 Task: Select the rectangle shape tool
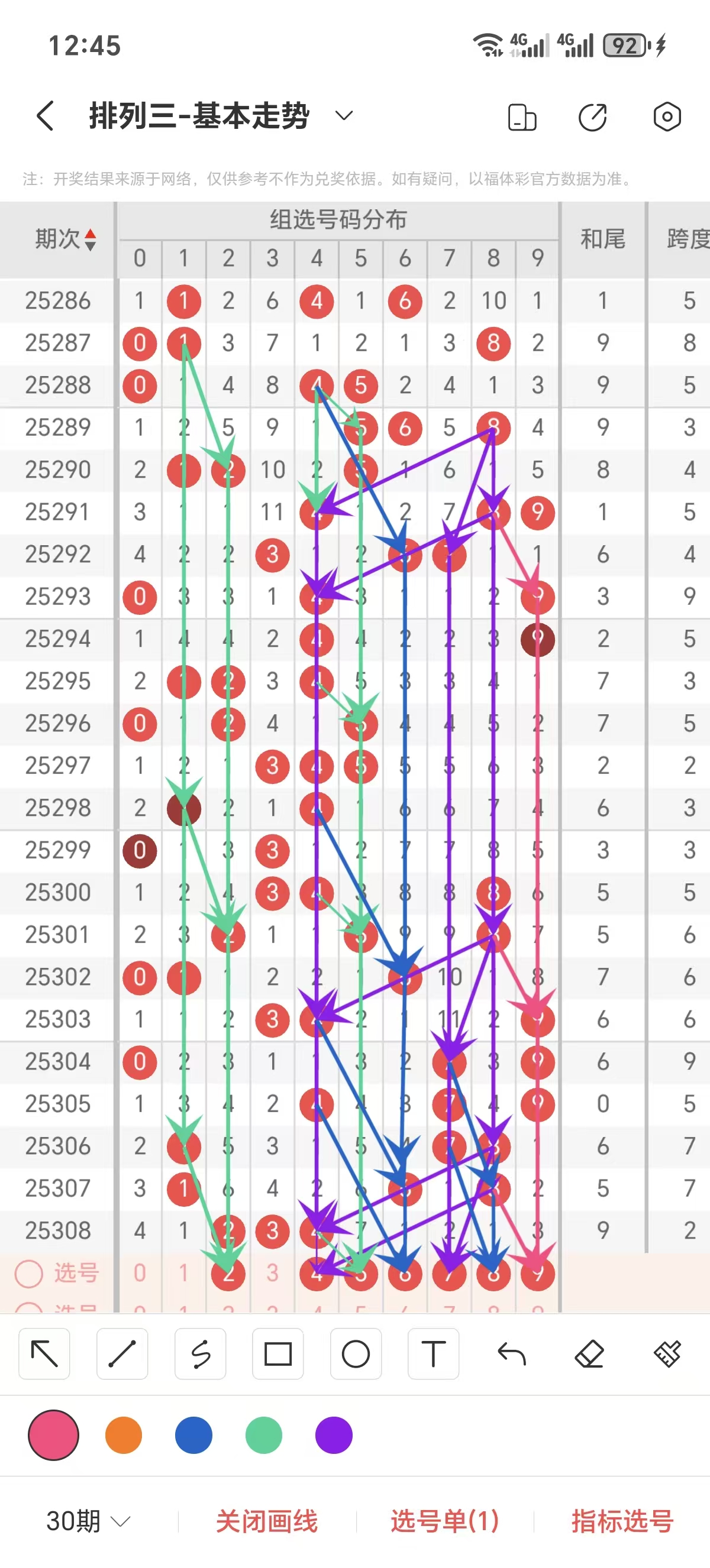click(277, 1354)
